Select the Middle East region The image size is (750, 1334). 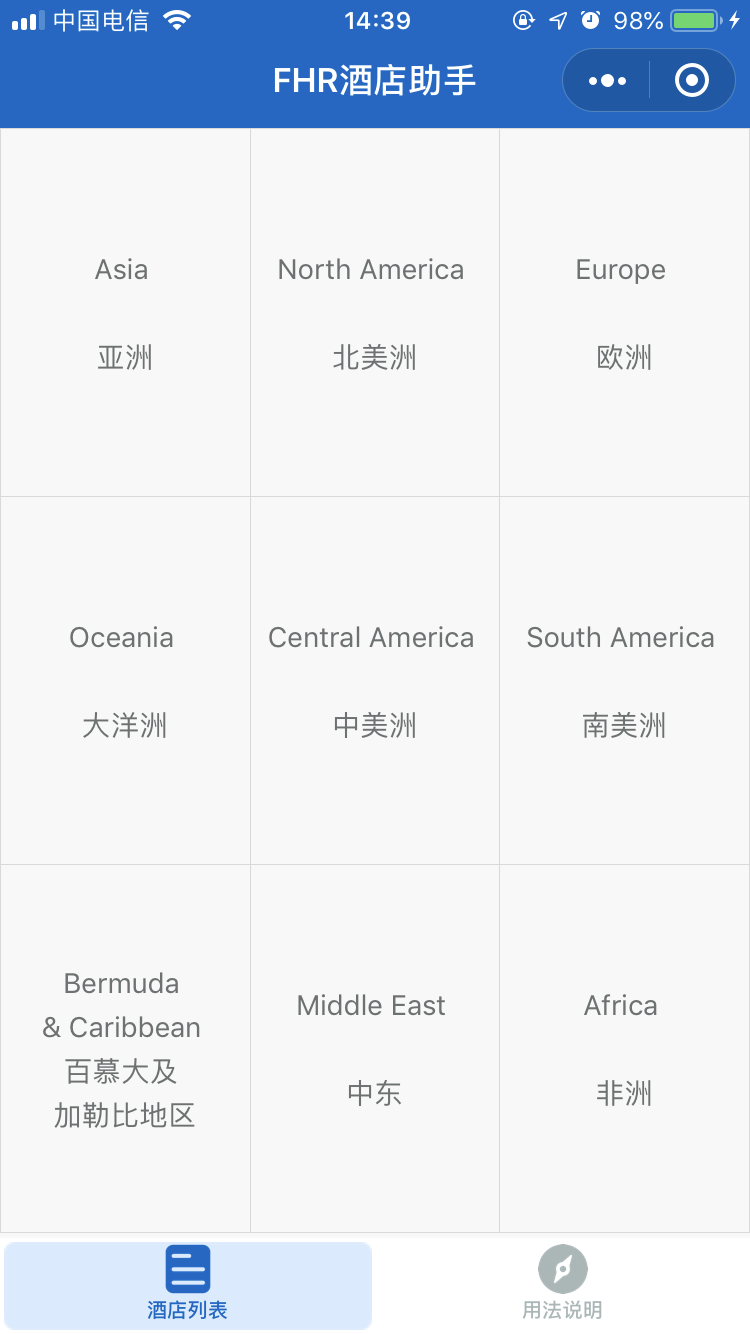(x=375, y=1048)
